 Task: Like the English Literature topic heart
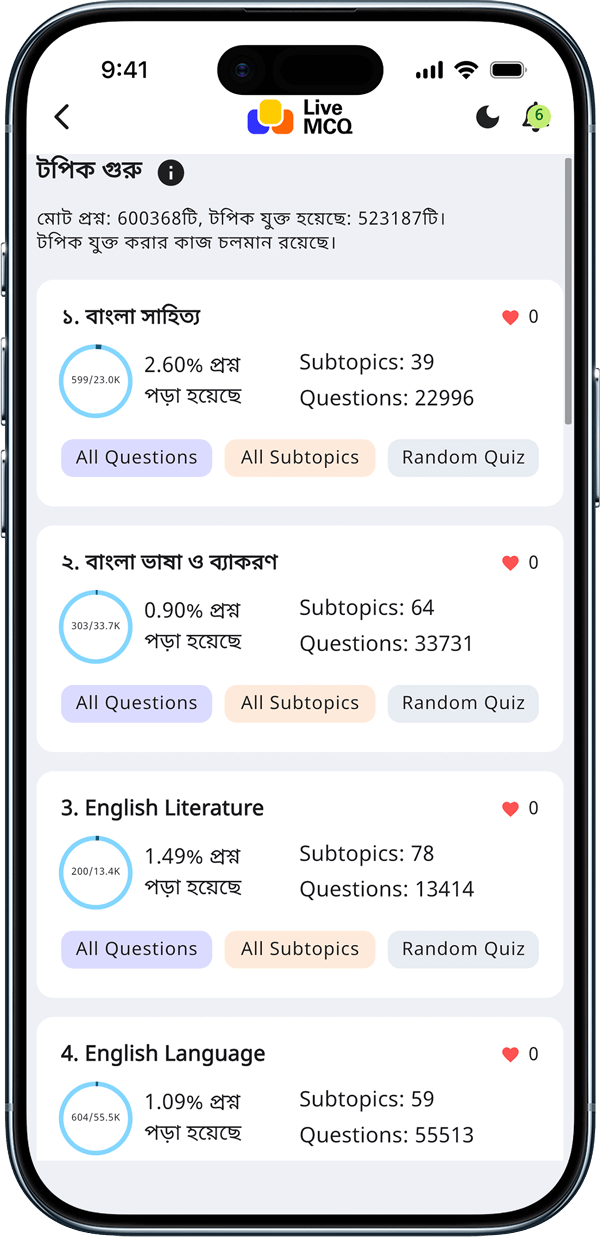(x=510, y=809)
